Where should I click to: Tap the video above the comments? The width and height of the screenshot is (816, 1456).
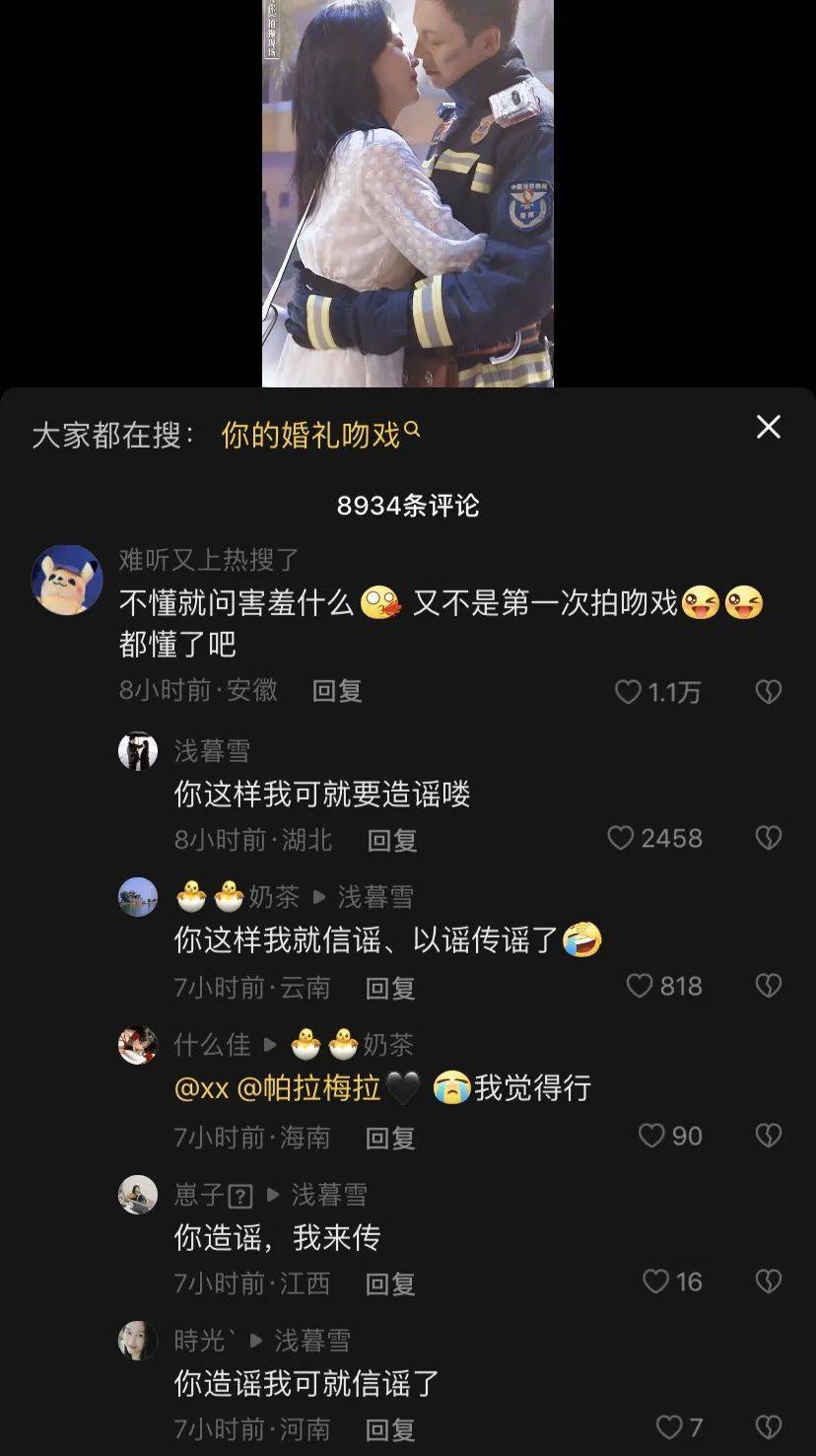408,193
